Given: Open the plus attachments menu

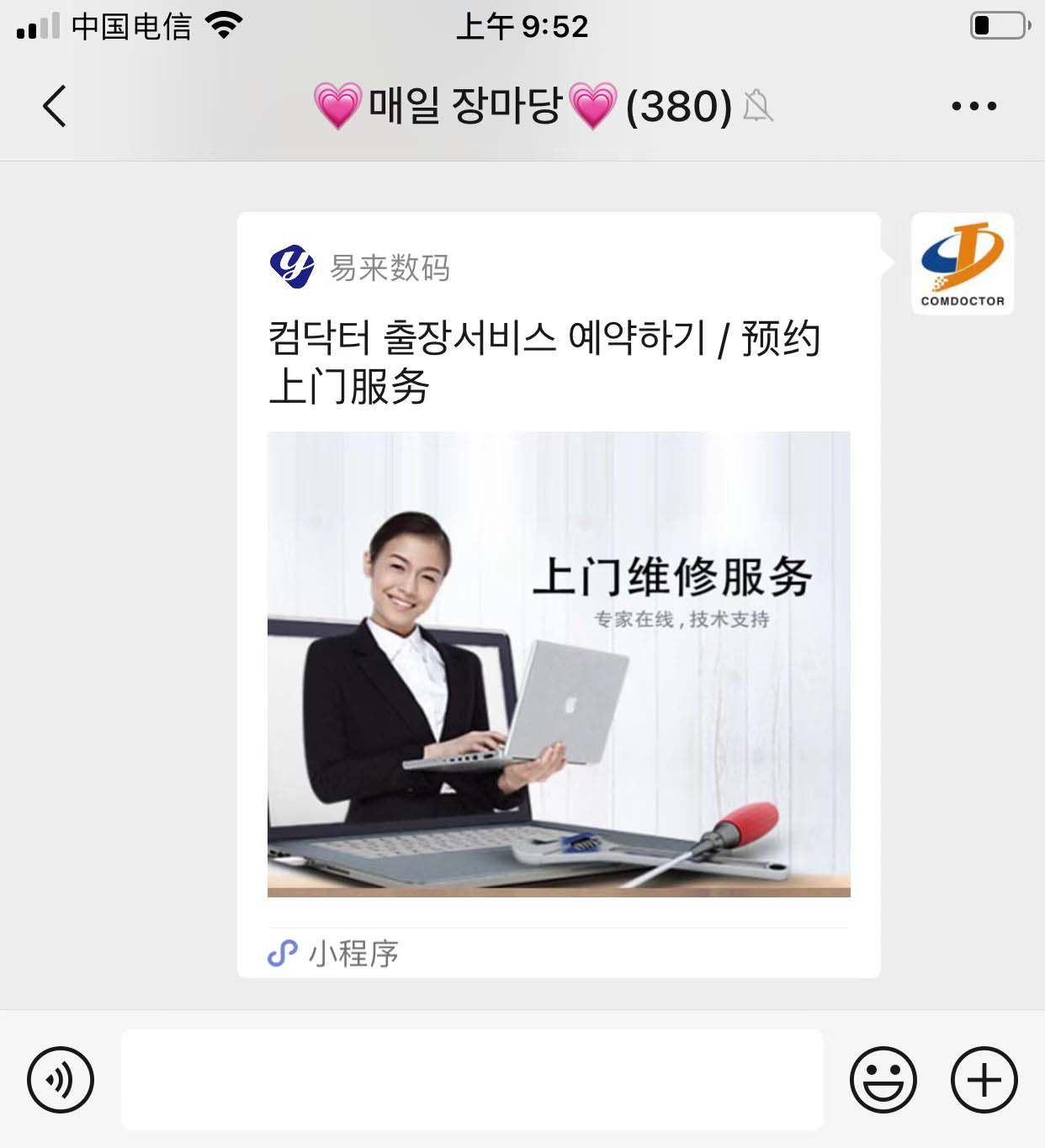Looking at the screenshot, I should point(984,1079).
